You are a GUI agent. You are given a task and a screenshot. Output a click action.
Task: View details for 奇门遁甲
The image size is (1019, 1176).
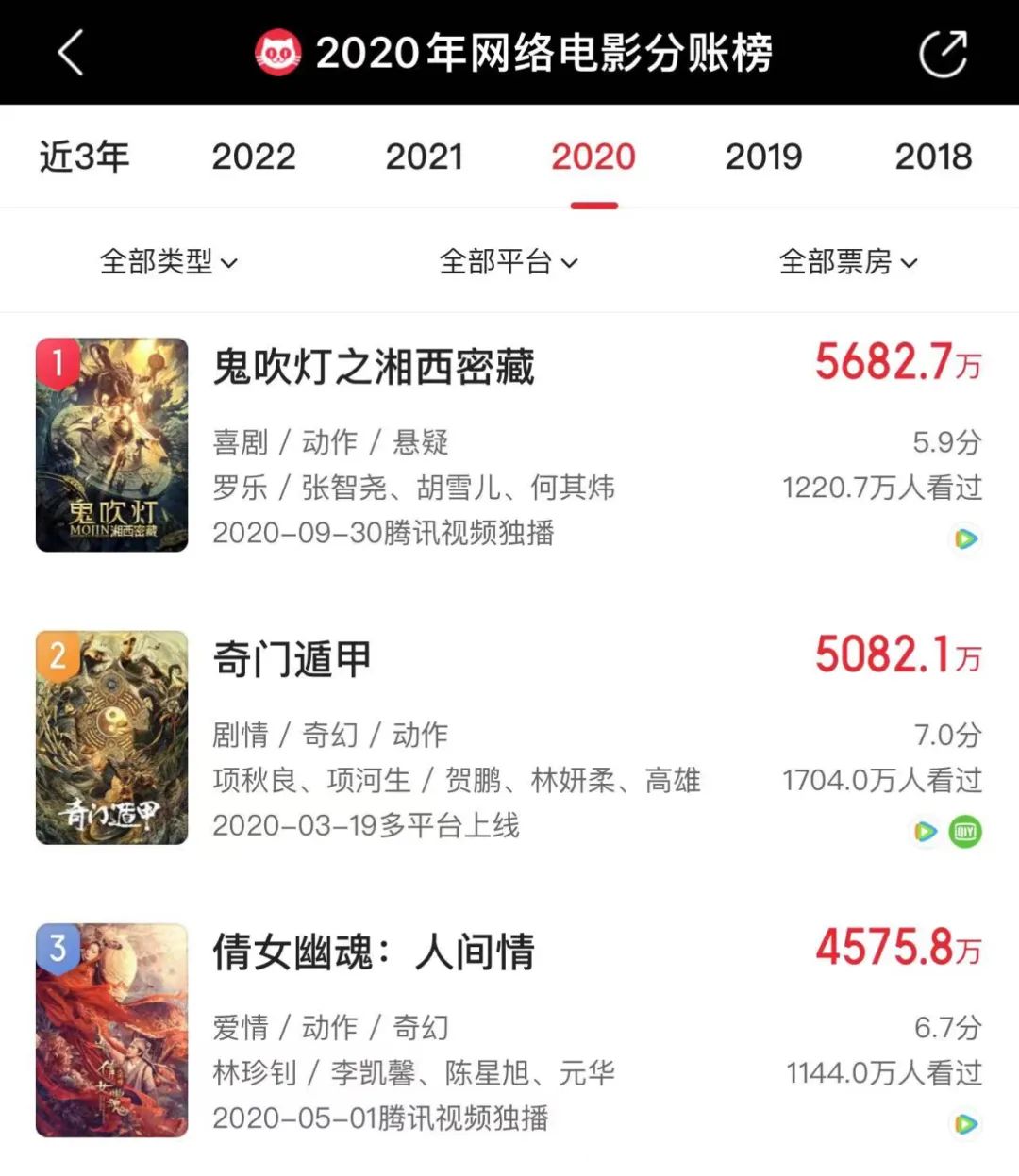click(x=292, y=659)
